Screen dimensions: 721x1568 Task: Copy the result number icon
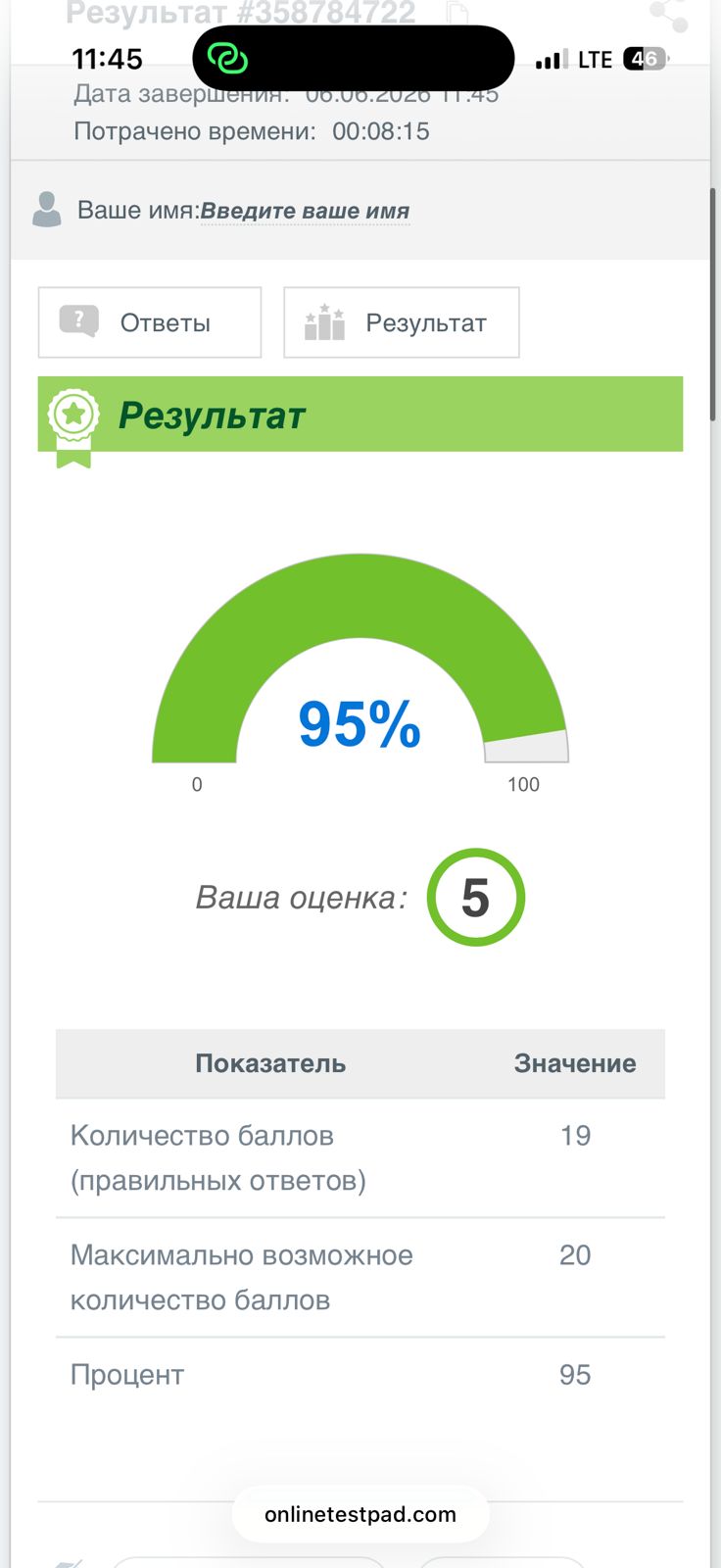[457, 13]
